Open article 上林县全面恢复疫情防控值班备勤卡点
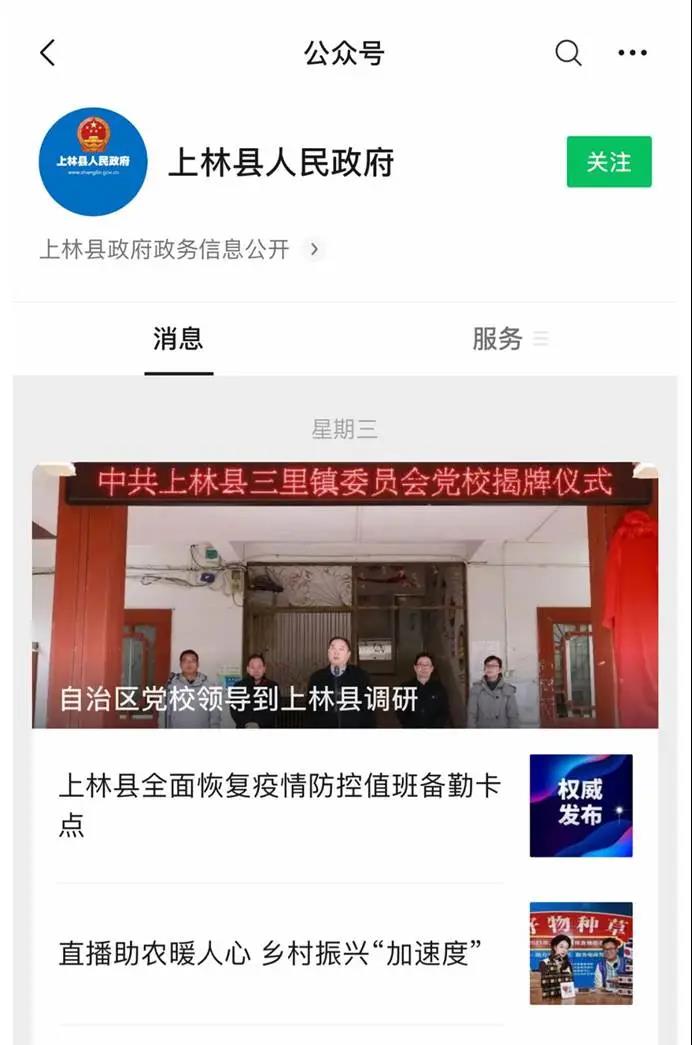The height and width of the screenshot is (1045, 692). point(280,805)
